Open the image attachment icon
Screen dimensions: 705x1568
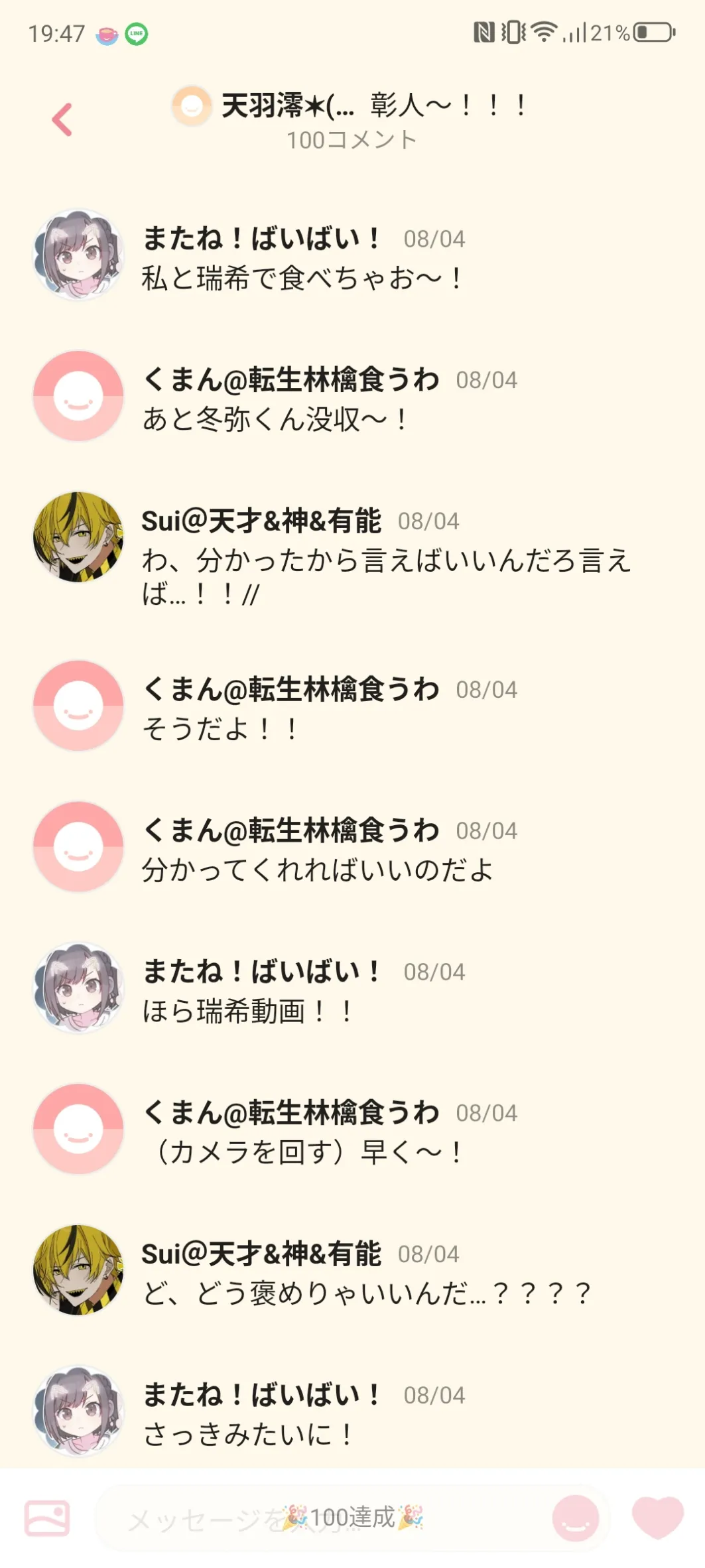47,1518
